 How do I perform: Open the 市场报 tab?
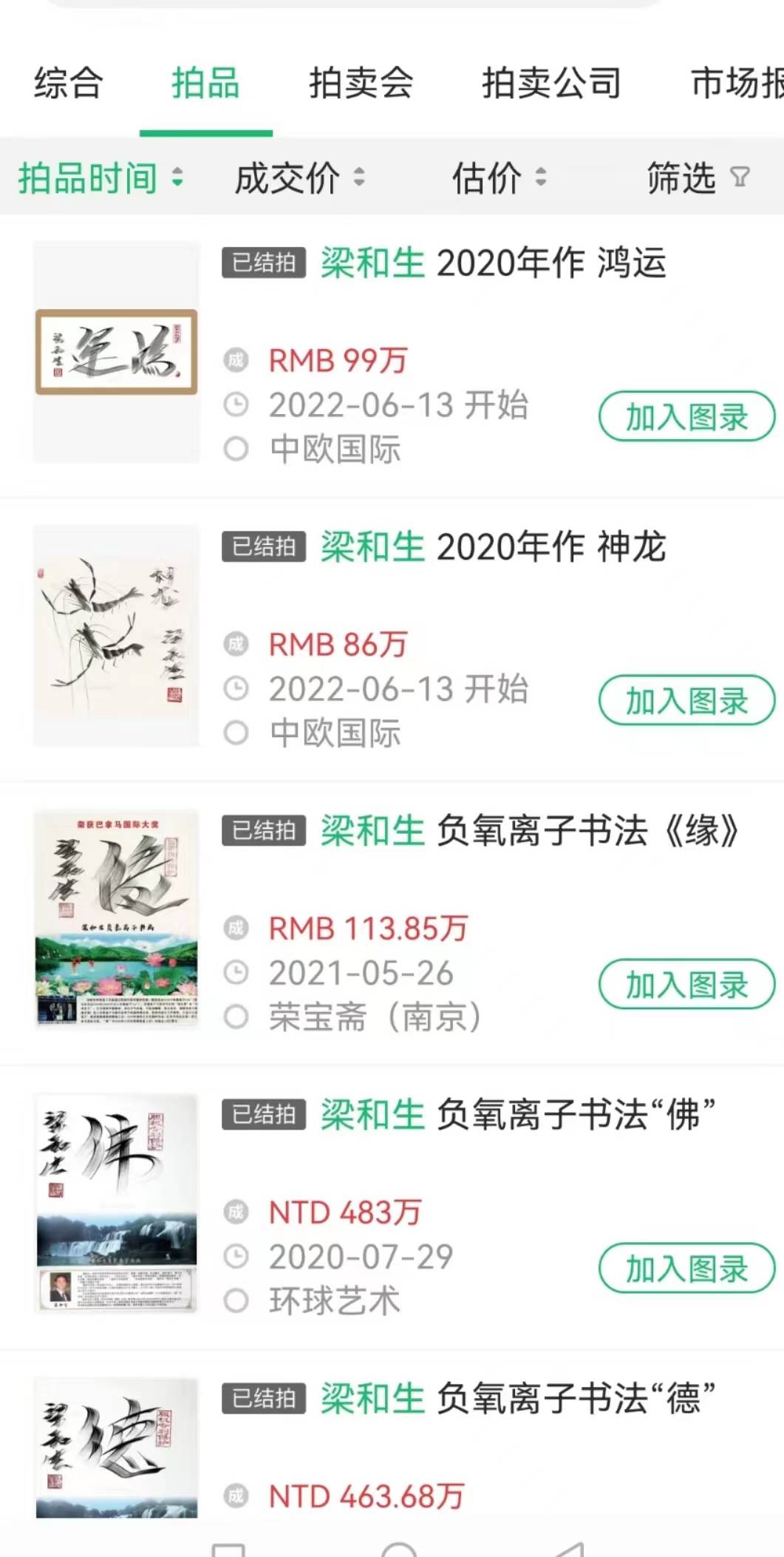[736, 83]
